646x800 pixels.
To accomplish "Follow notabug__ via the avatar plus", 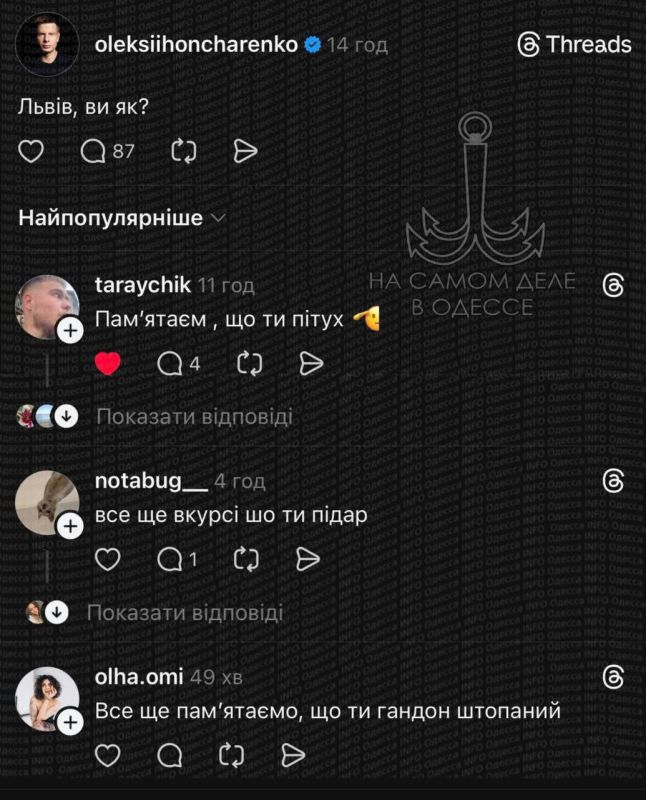I will [70, 526].
